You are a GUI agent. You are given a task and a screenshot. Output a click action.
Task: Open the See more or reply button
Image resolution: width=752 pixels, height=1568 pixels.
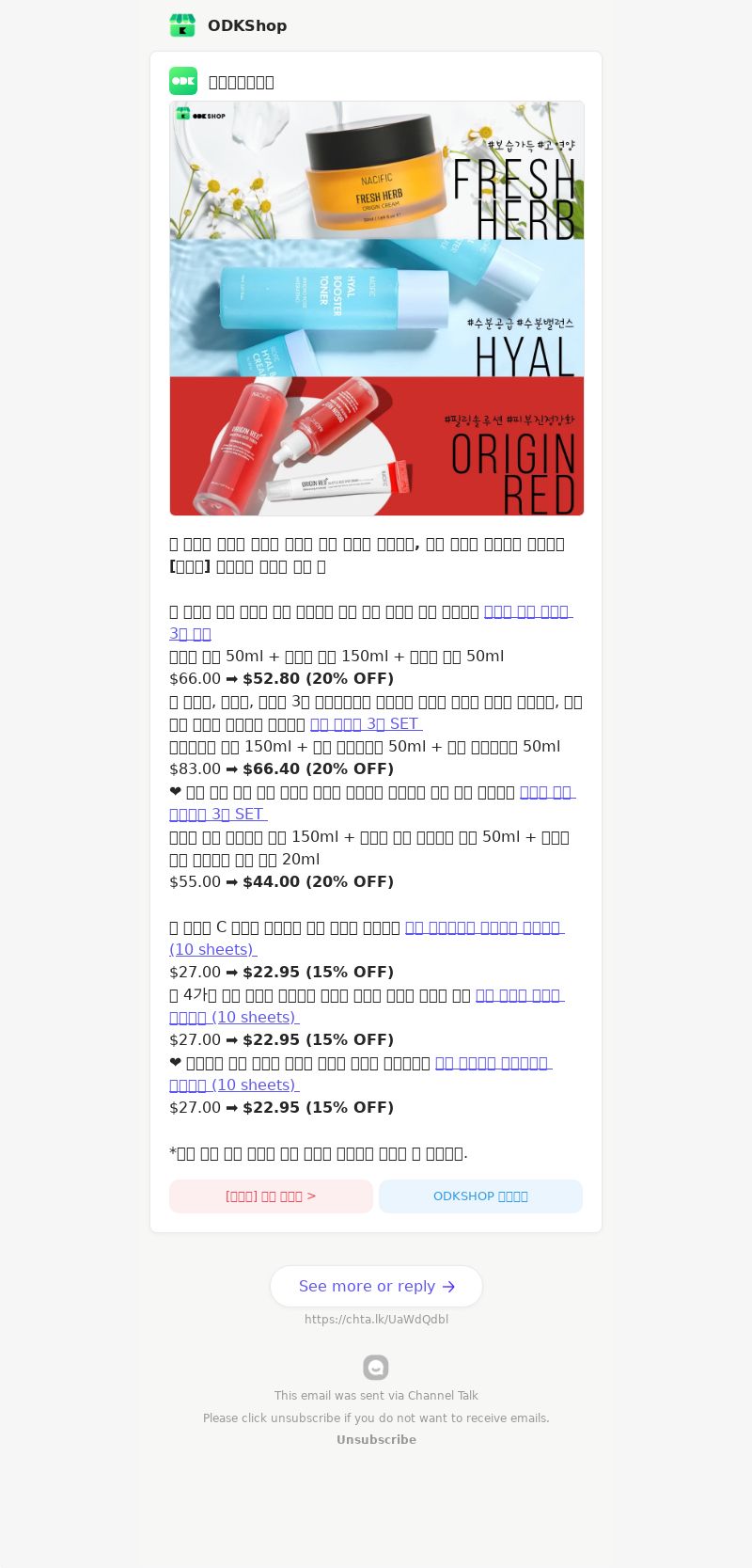[x=376, y=1286]
